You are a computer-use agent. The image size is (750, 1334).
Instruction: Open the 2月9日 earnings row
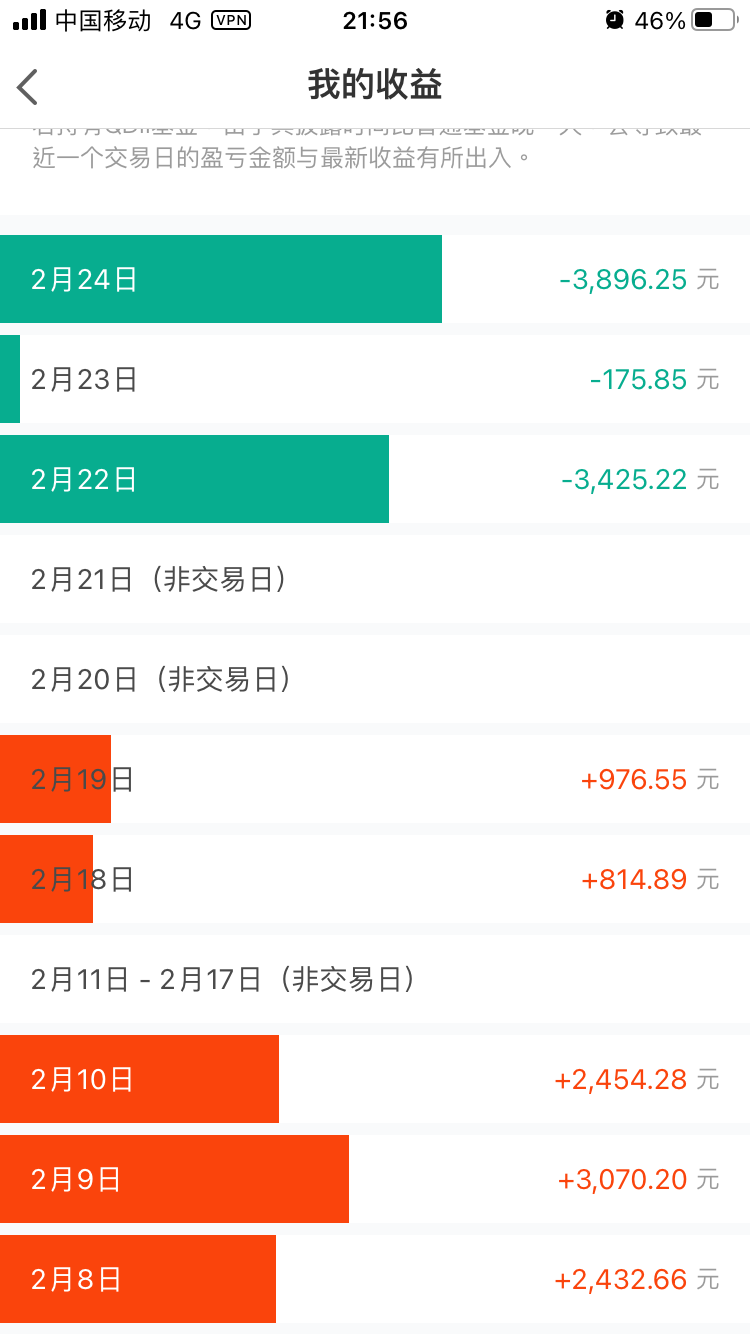[375, 1179]
